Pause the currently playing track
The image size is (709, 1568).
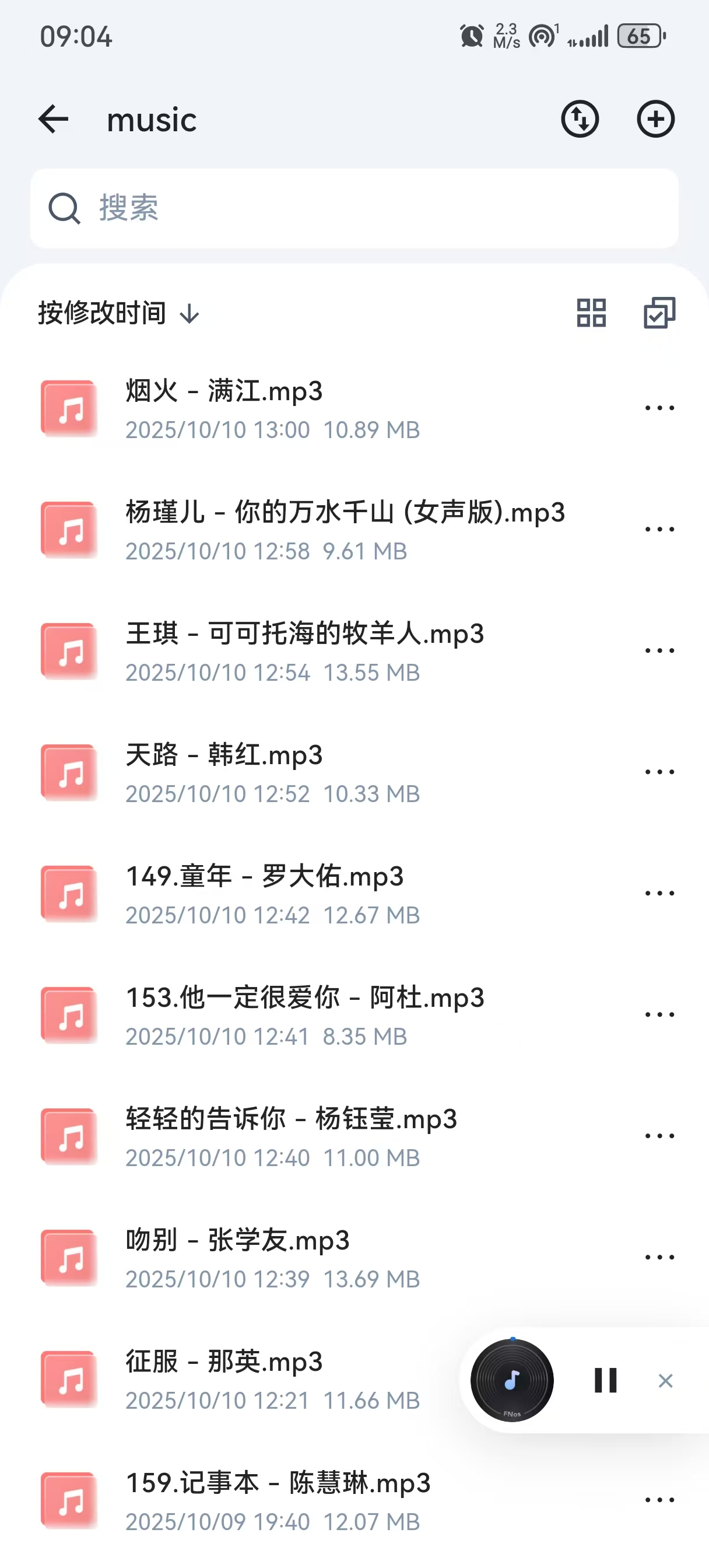pos(605,1381)
